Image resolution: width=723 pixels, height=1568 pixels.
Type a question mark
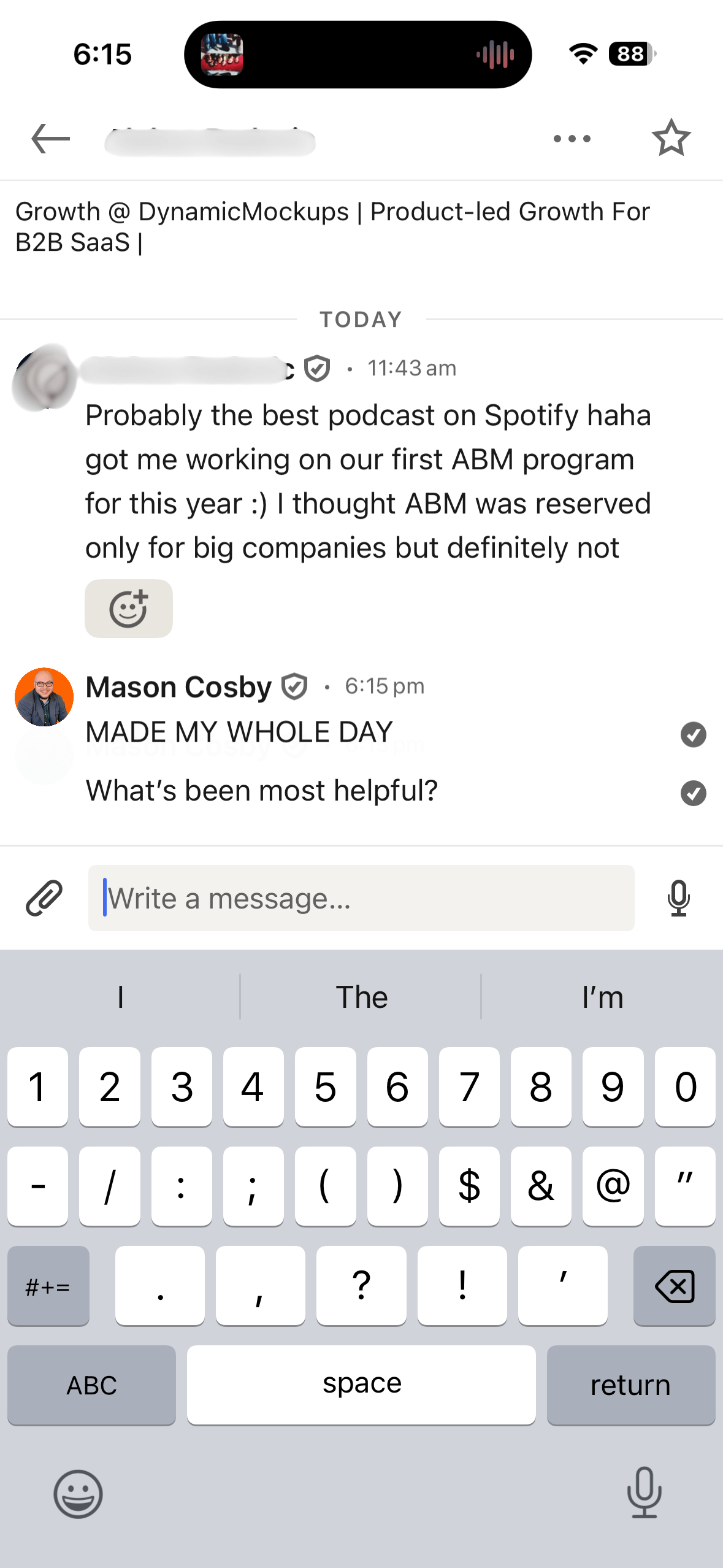tap(361, 1286)
